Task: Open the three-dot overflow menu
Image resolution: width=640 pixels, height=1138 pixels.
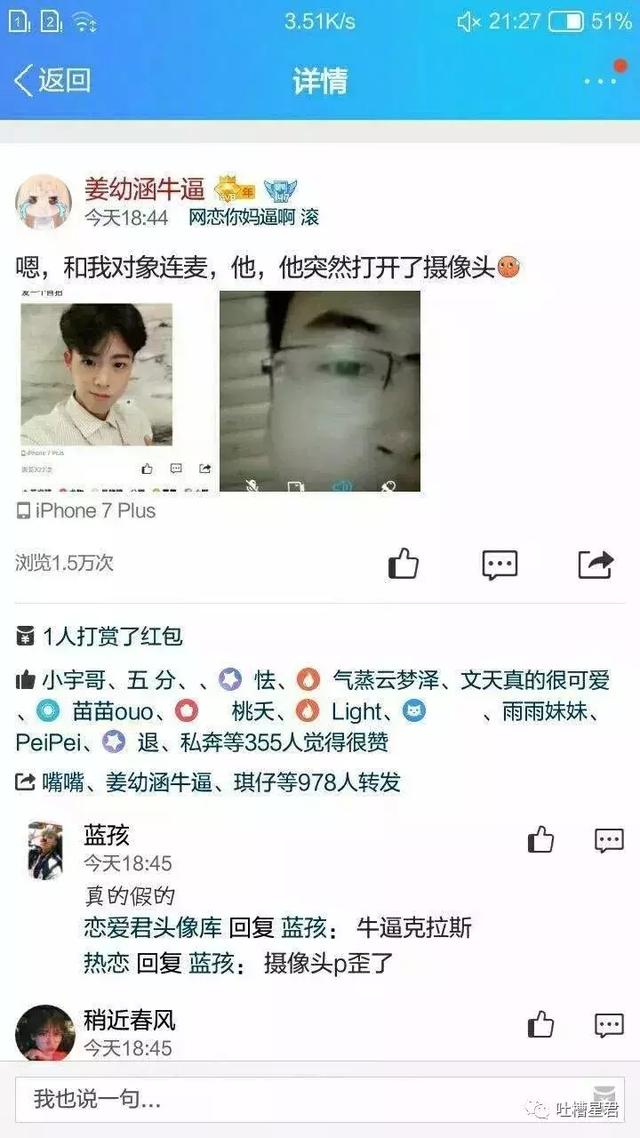Action: click(x=600, y=80)
